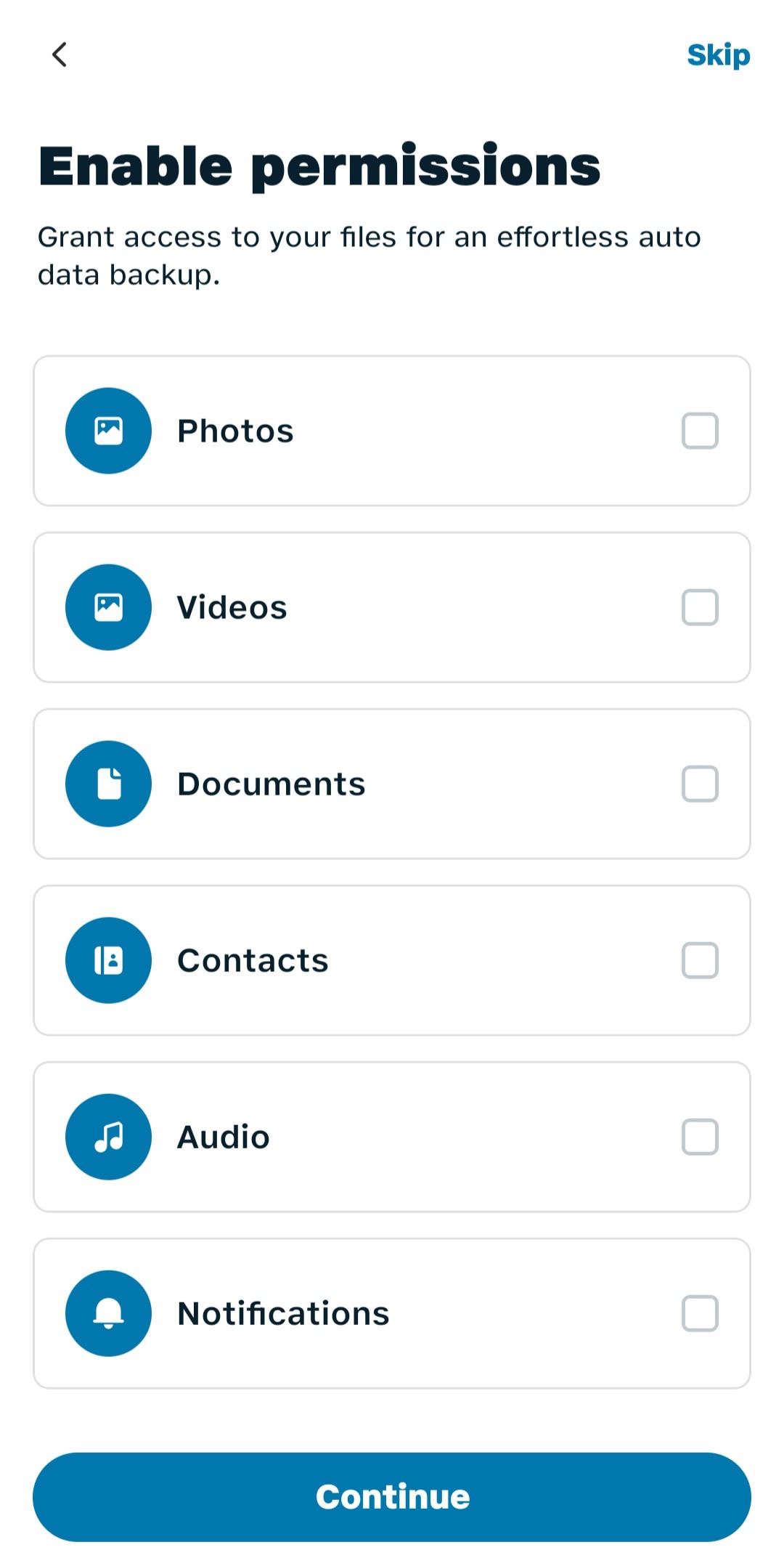Select the Documents permission checkbox
The width and height of the screenshot is (784, 1566).
(700, 784)
